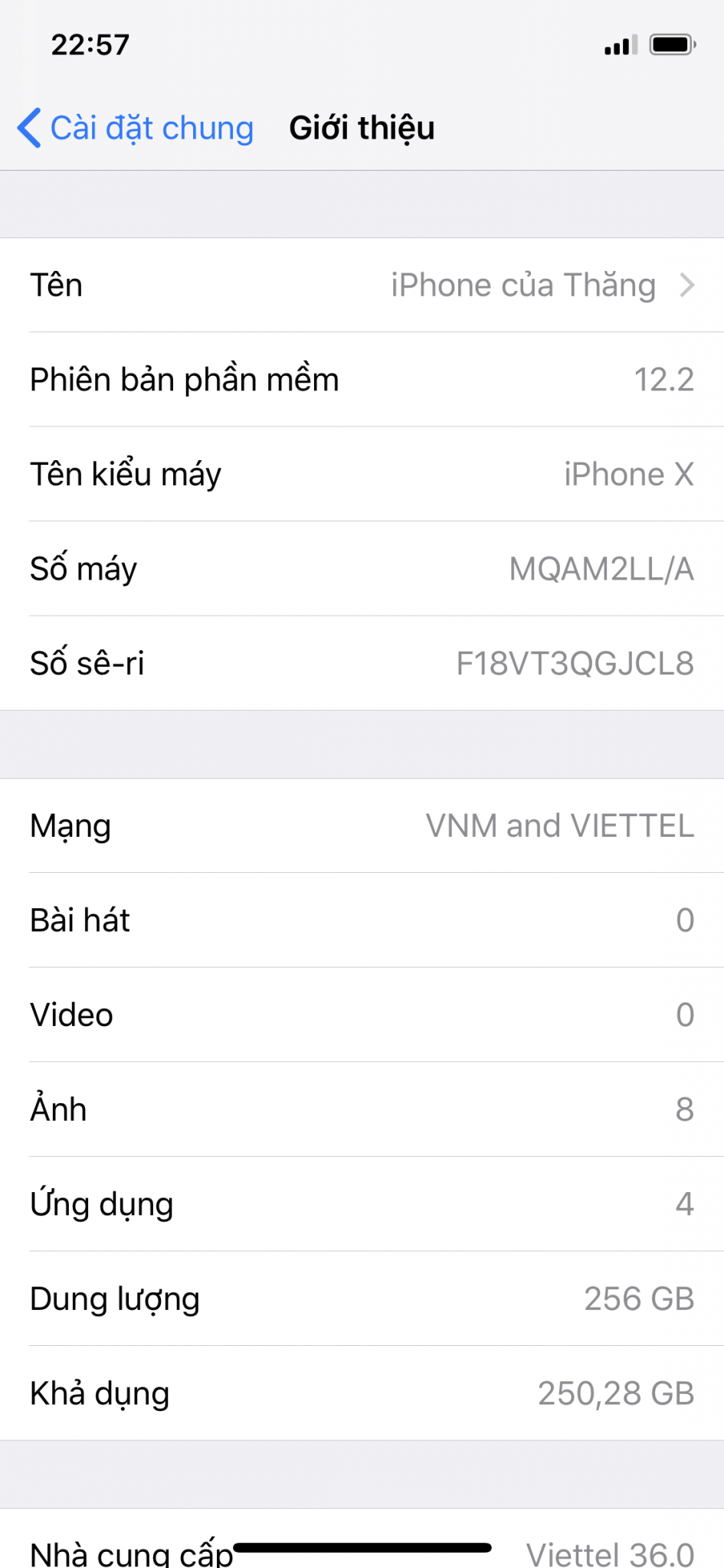Open the Tên row to rename iPhone

[x=362, y=285]
